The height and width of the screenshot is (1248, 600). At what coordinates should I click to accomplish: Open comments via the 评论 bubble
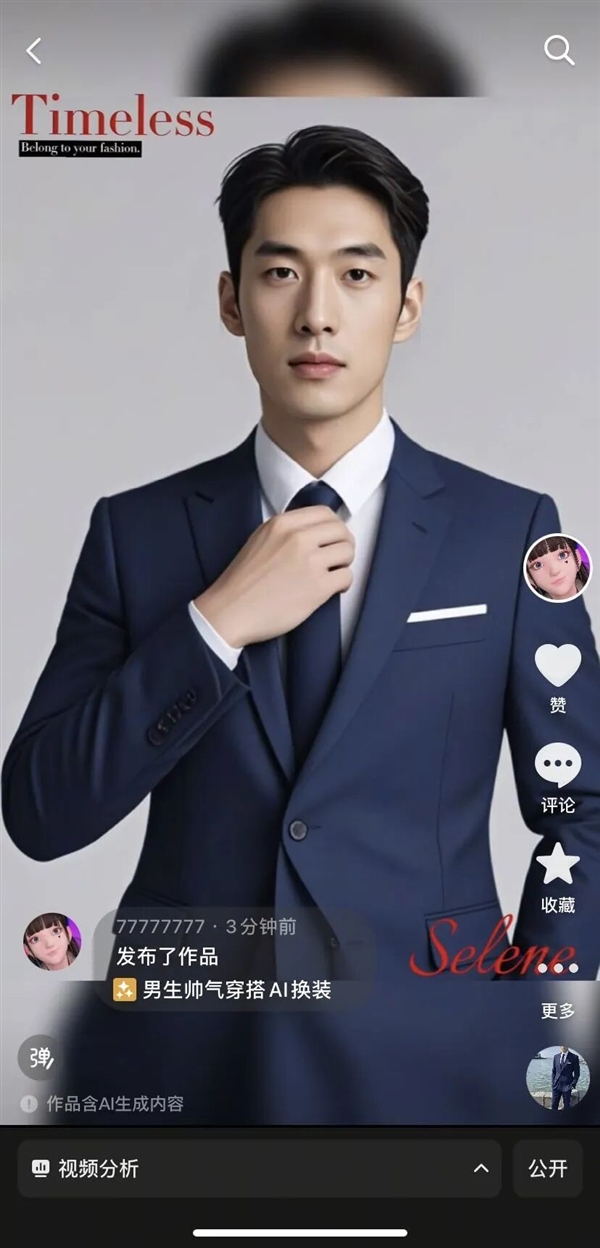click(x=557, y=768)
